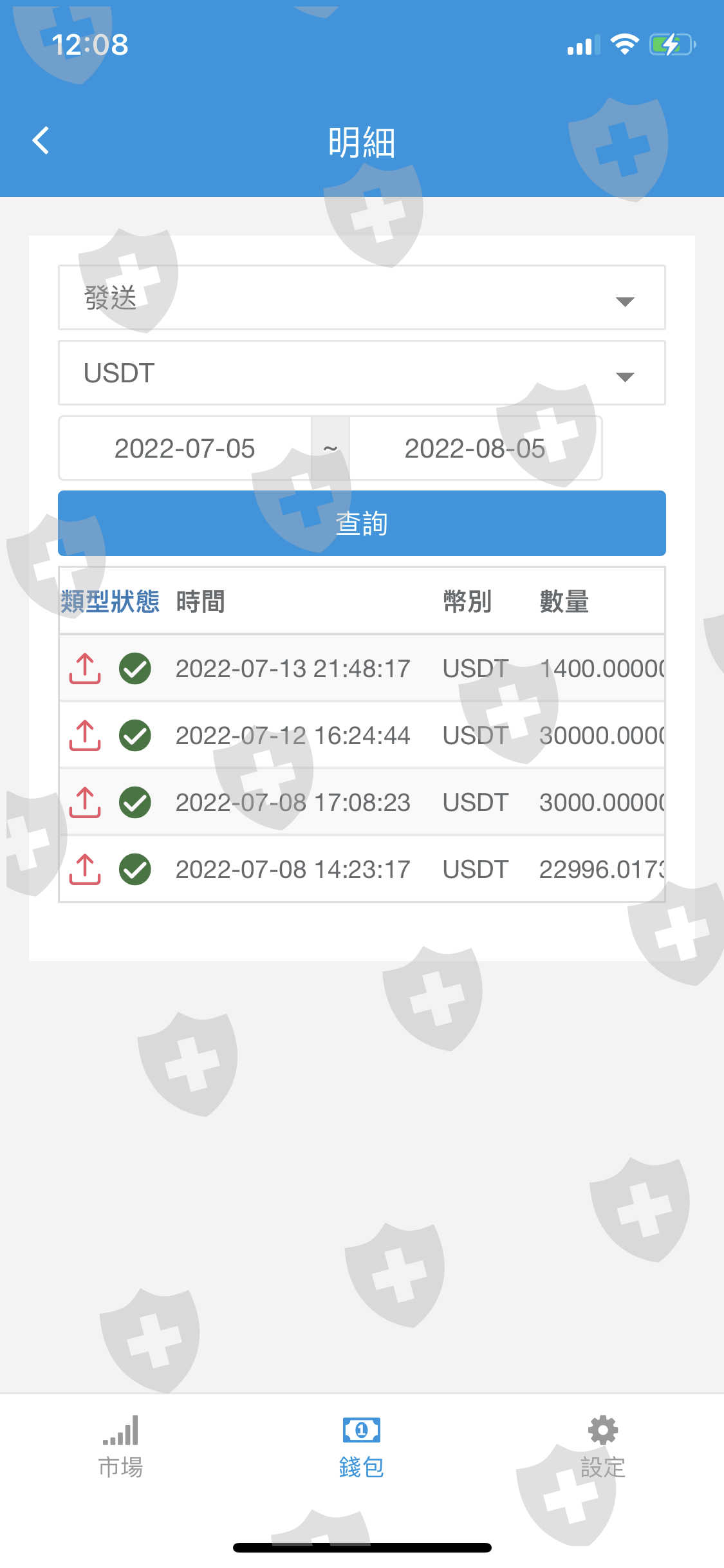Image resolution: width=724 pixels, height=1568 pixels.
Task: Change the start date 2022-07-05
Action: (185, 449)
